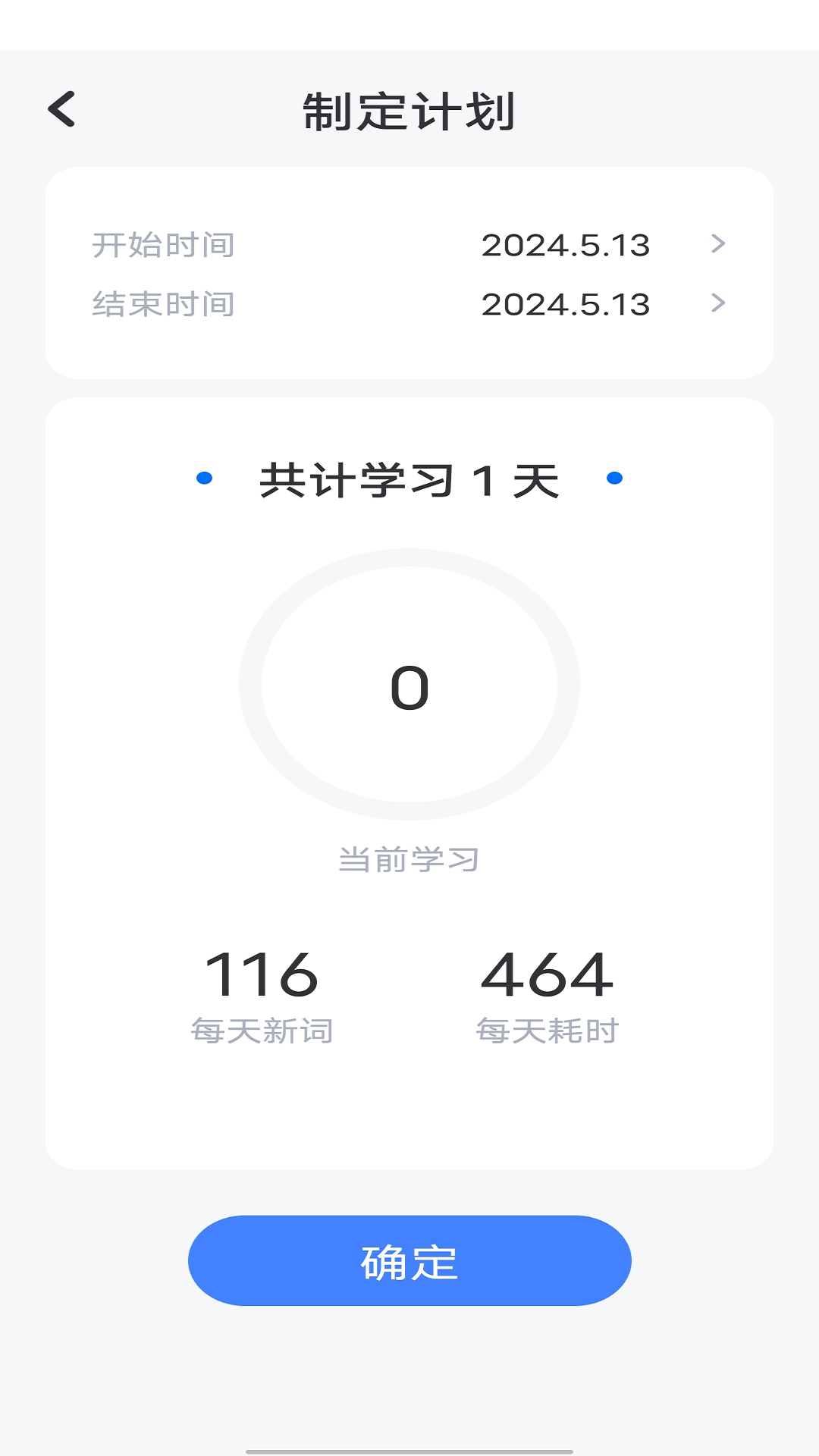Tap the date settings card area
Screen dimensions: 819x1456
[409, 273]
